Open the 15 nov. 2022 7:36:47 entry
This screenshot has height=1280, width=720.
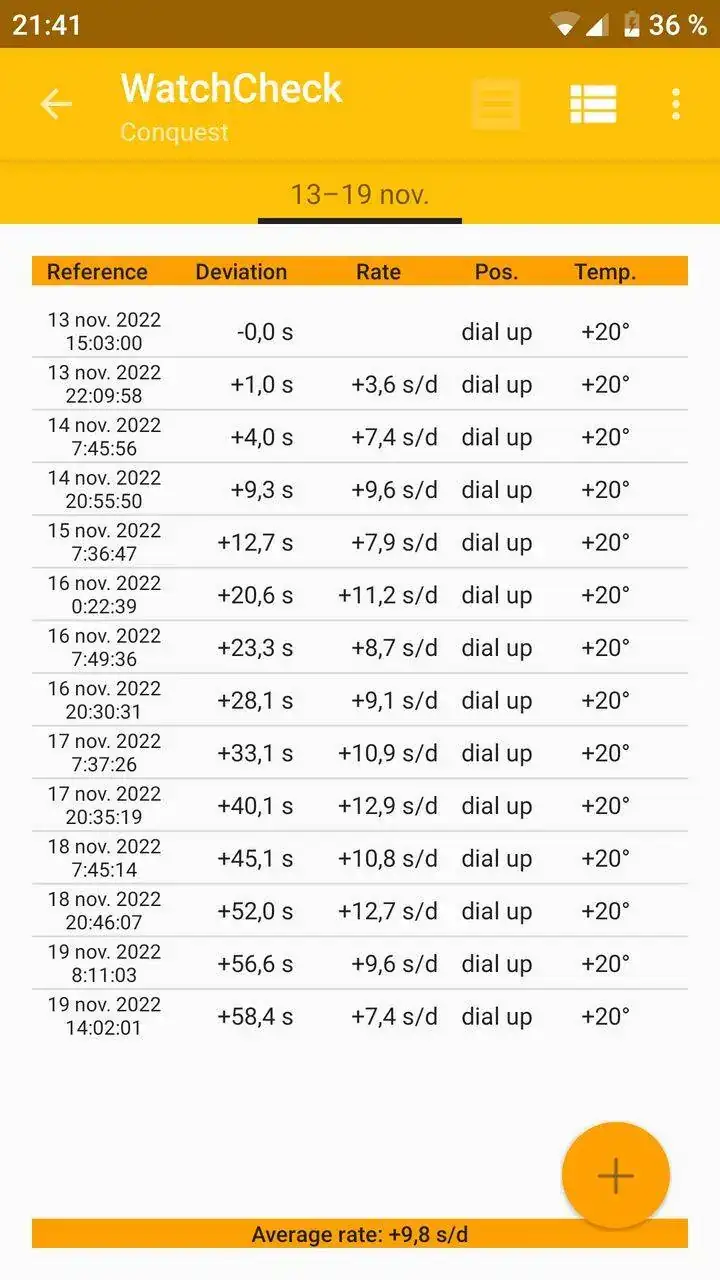coord(360,542)
